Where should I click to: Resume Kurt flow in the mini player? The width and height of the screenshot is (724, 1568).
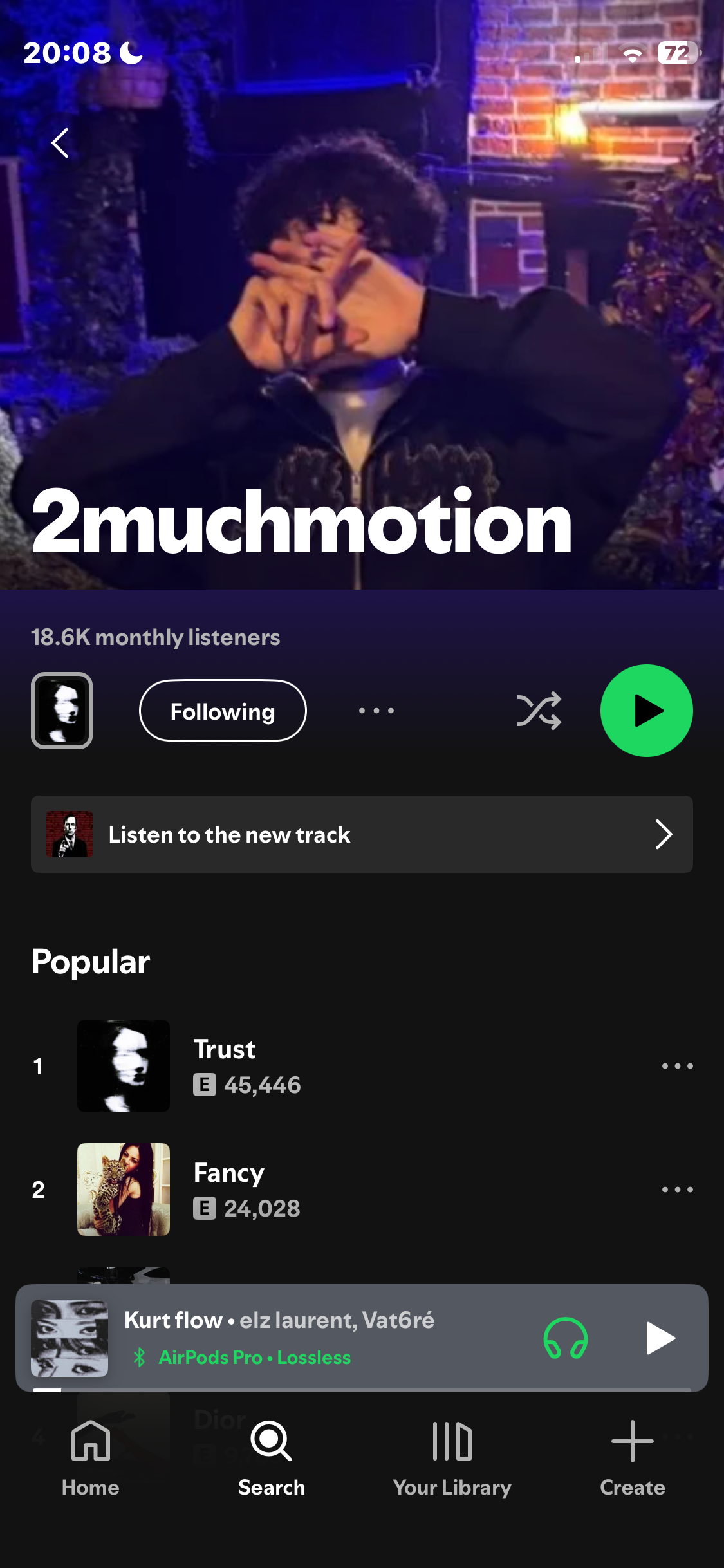click(x=660, y=1339)
